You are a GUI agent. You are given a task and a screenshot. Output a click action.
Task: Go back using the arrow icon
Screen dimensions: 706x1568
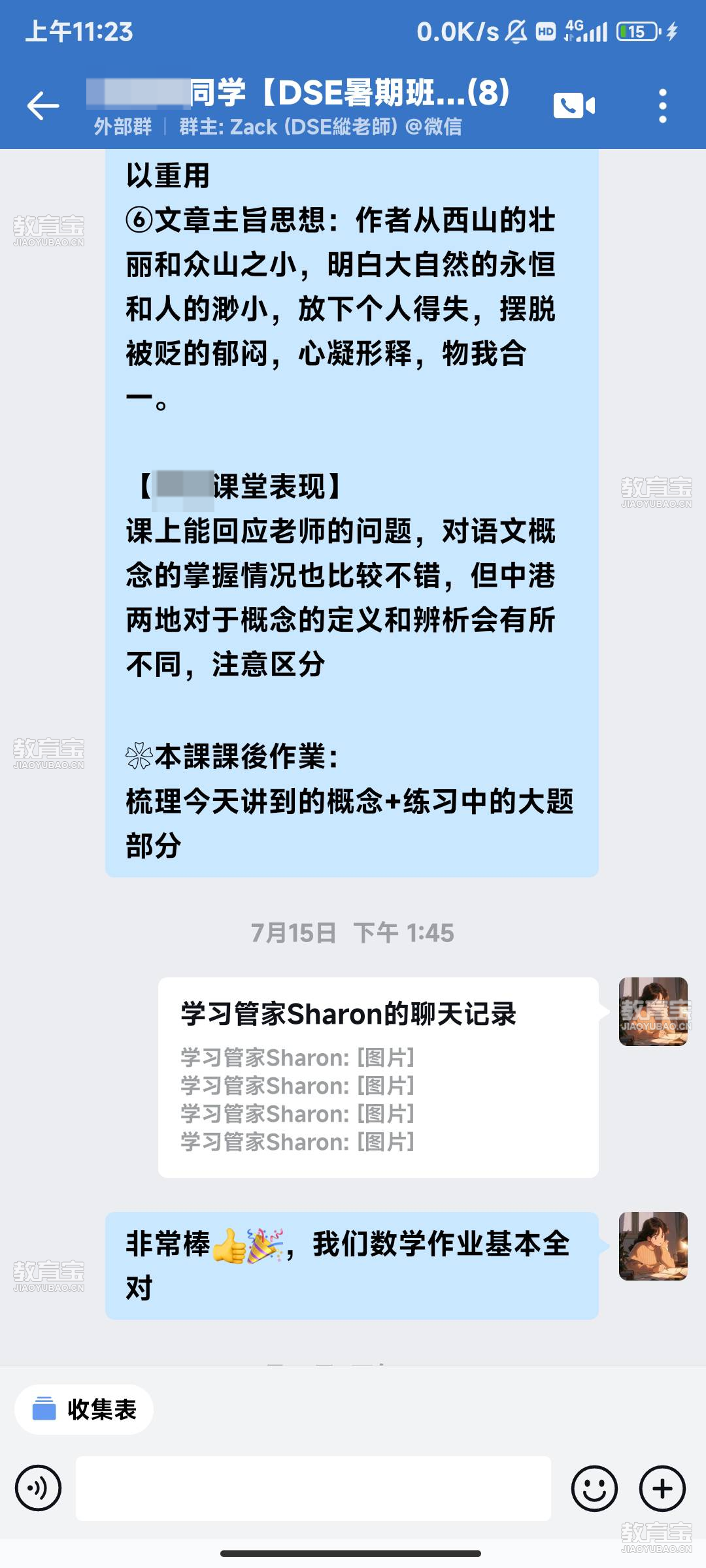coord(43,106)
